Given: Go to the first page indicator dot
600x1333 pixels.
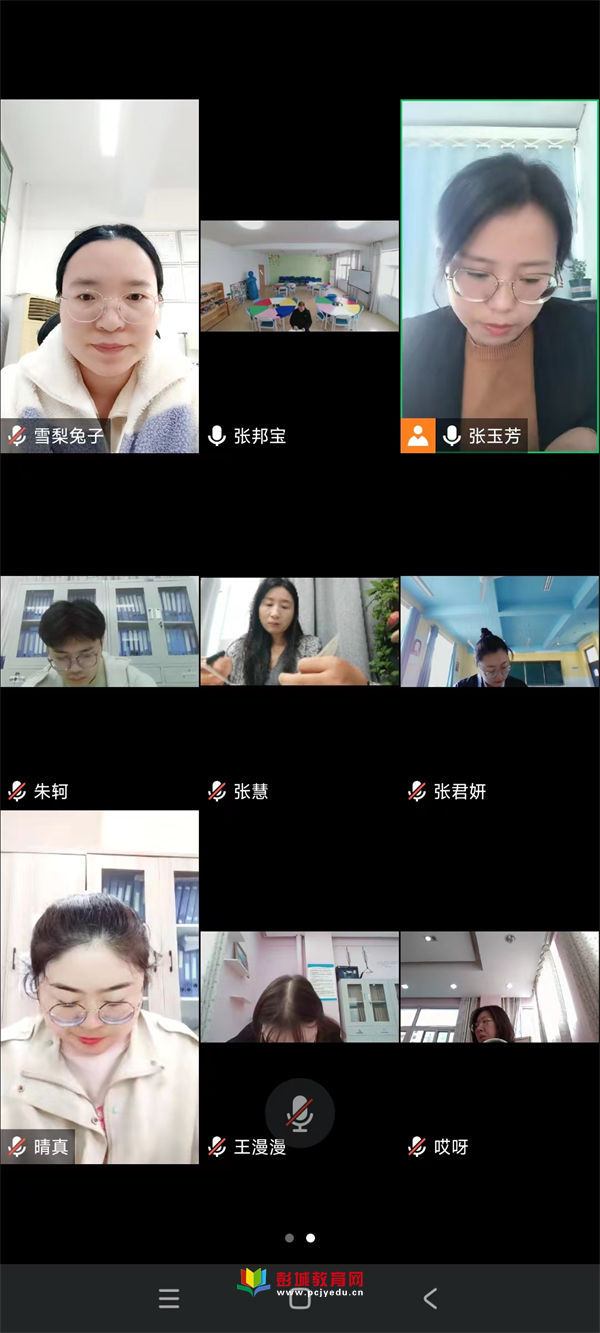Looking at the screenshot, I should tap(289, 1238).
